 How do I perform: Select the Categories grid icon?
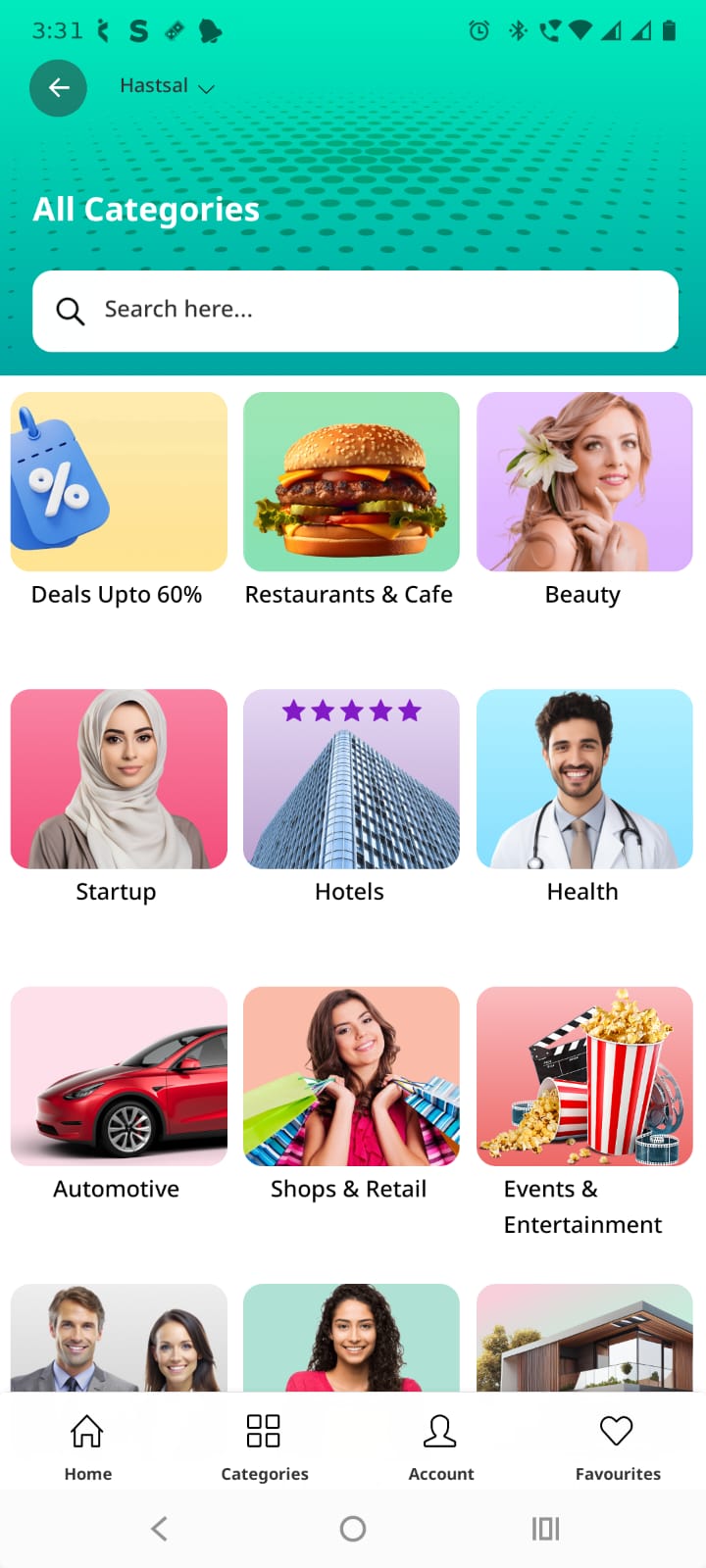coord(263,1431)
